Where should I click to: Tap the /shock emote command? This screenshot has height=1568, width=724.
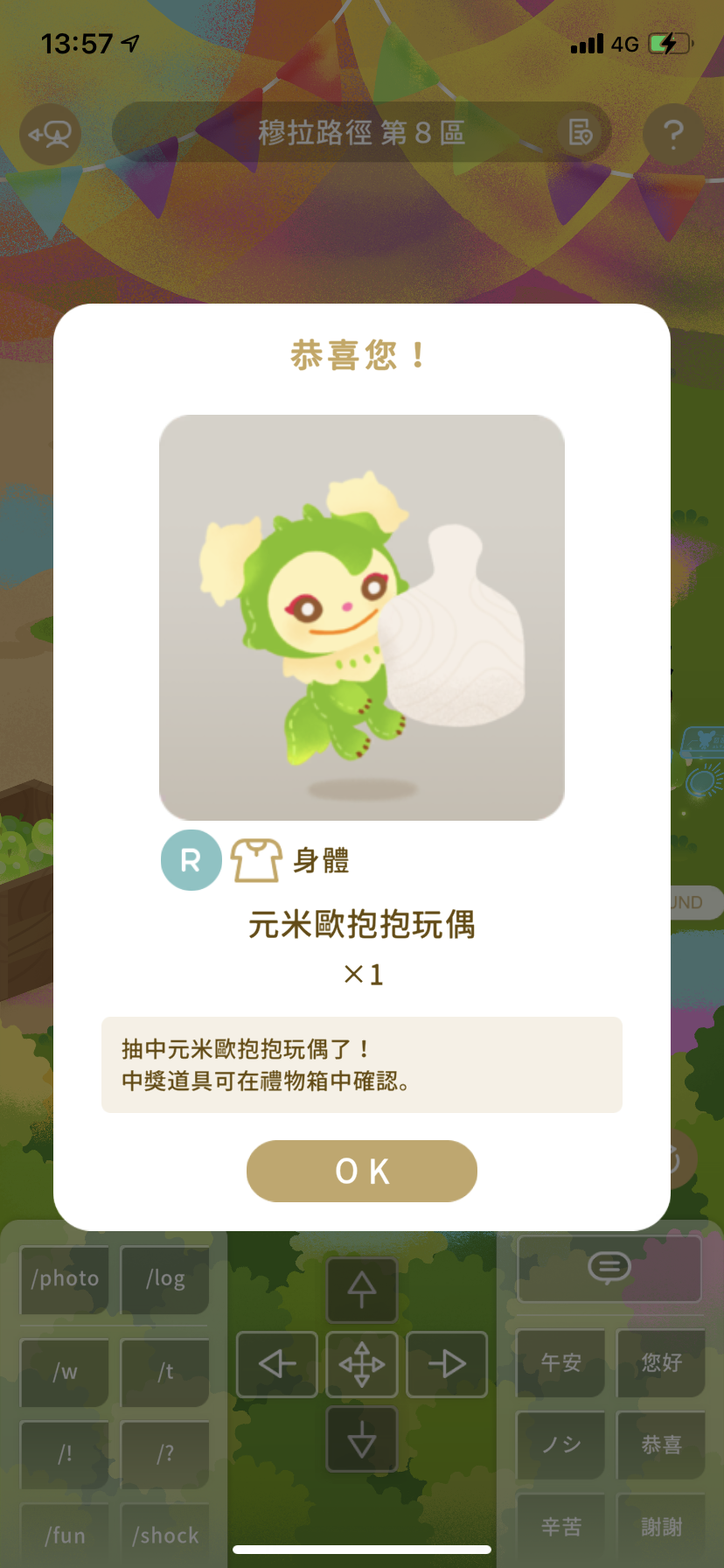(165, 1535)
